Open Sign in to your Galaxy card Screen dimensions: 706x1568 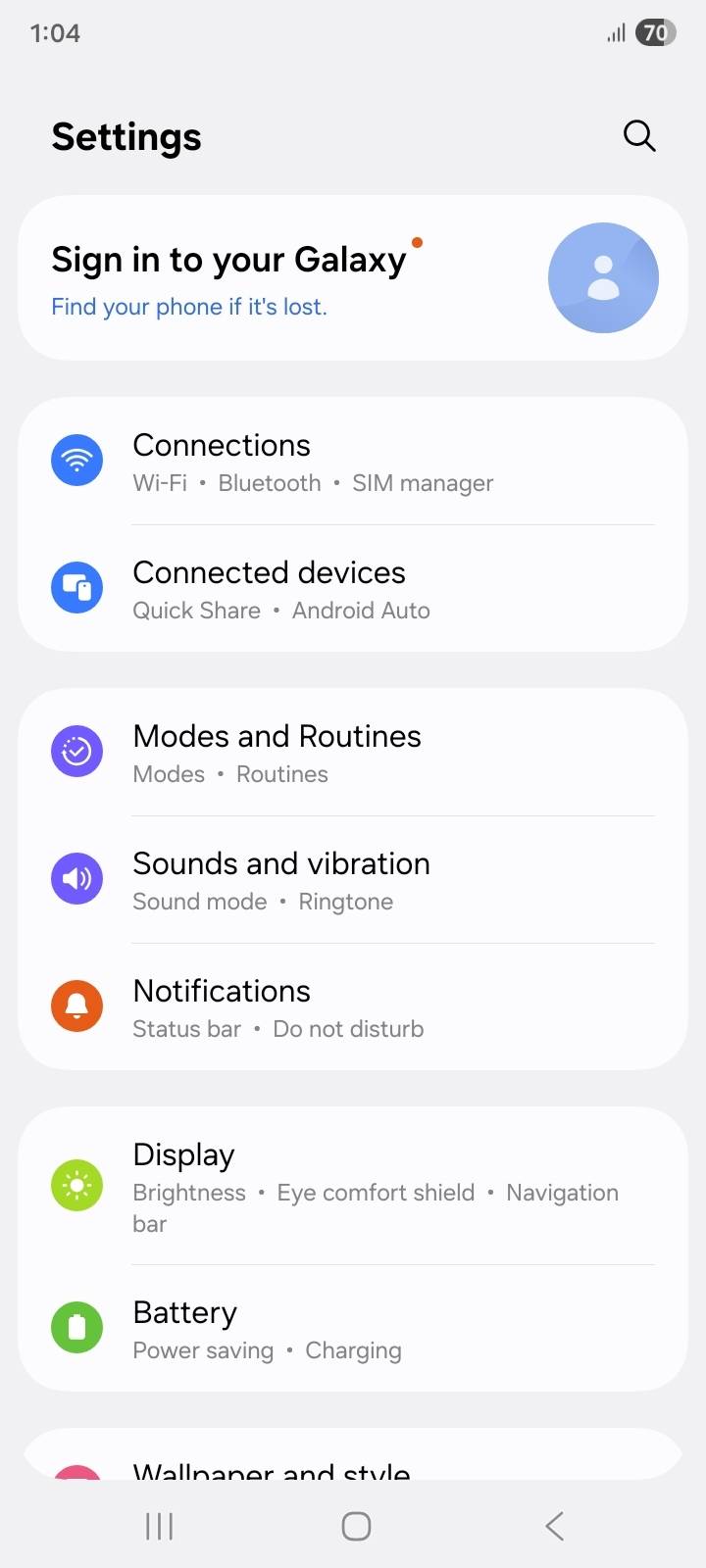(353, 278)
